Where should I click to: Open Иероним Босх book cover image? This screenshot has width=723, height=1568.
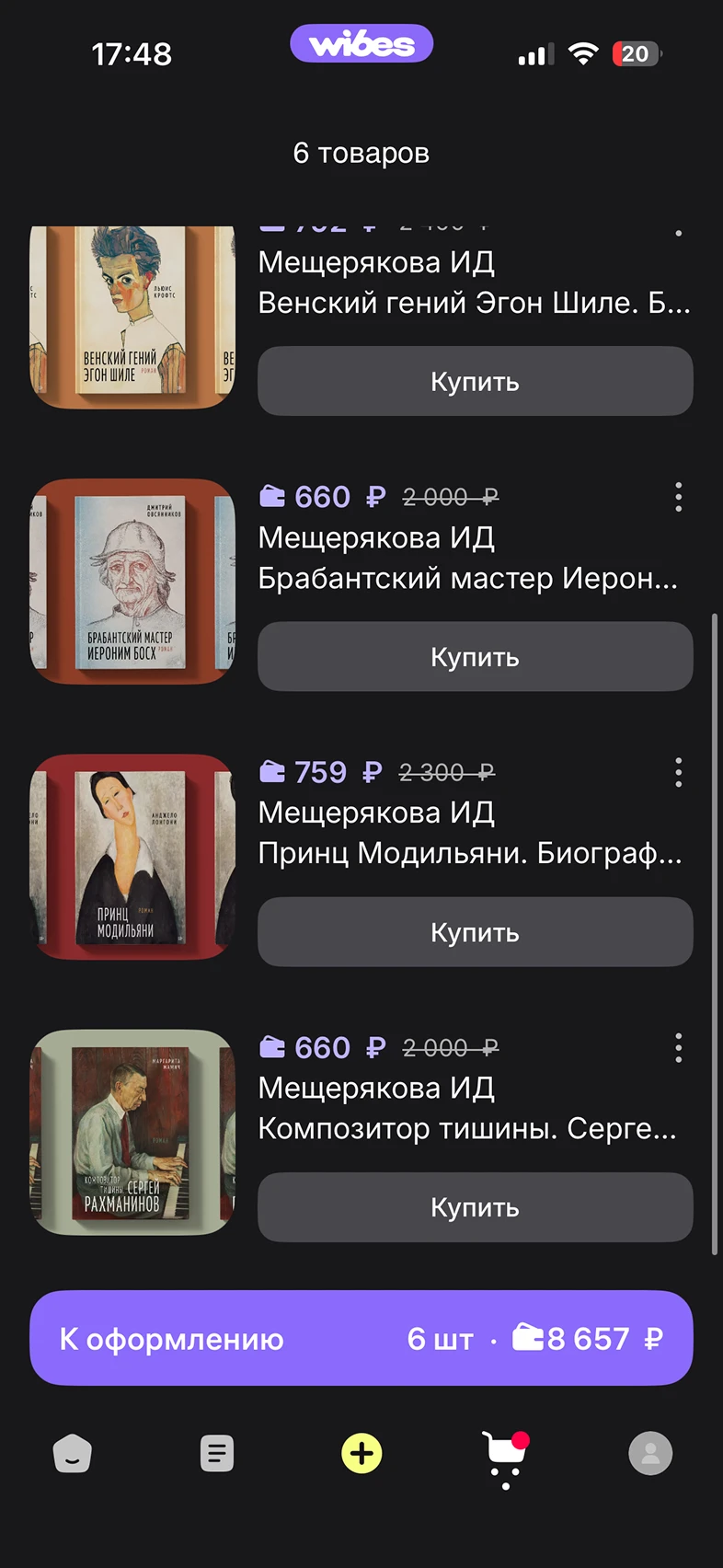132,581
